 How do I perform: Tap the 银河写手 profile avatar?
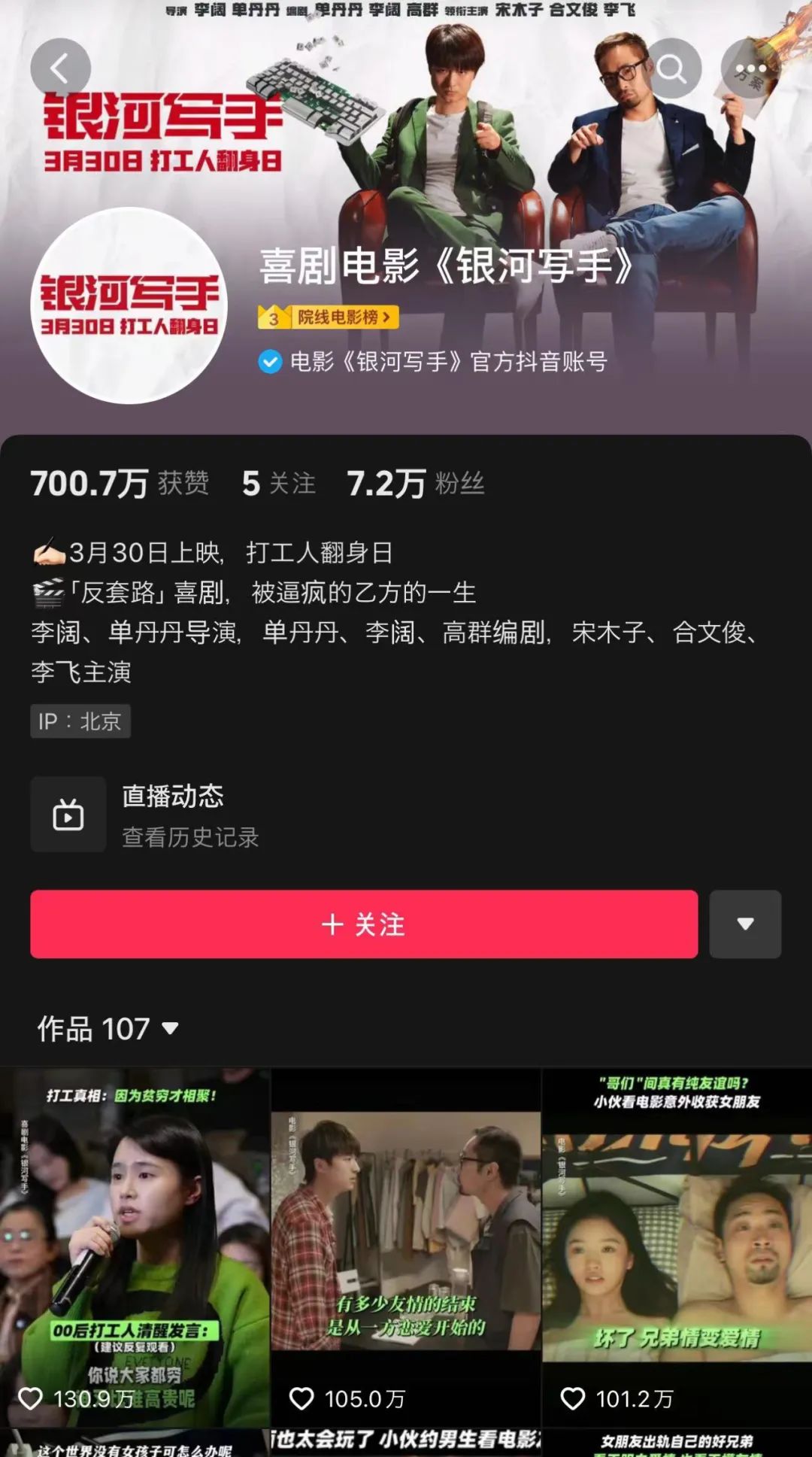click(129, 305)
